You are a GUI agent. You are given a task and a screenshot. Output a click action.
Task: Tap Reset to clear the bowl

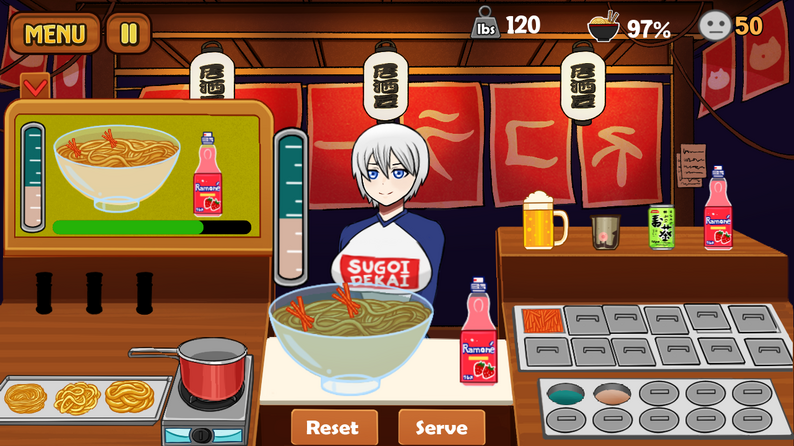pyautogui.click(x=333, y=427)
